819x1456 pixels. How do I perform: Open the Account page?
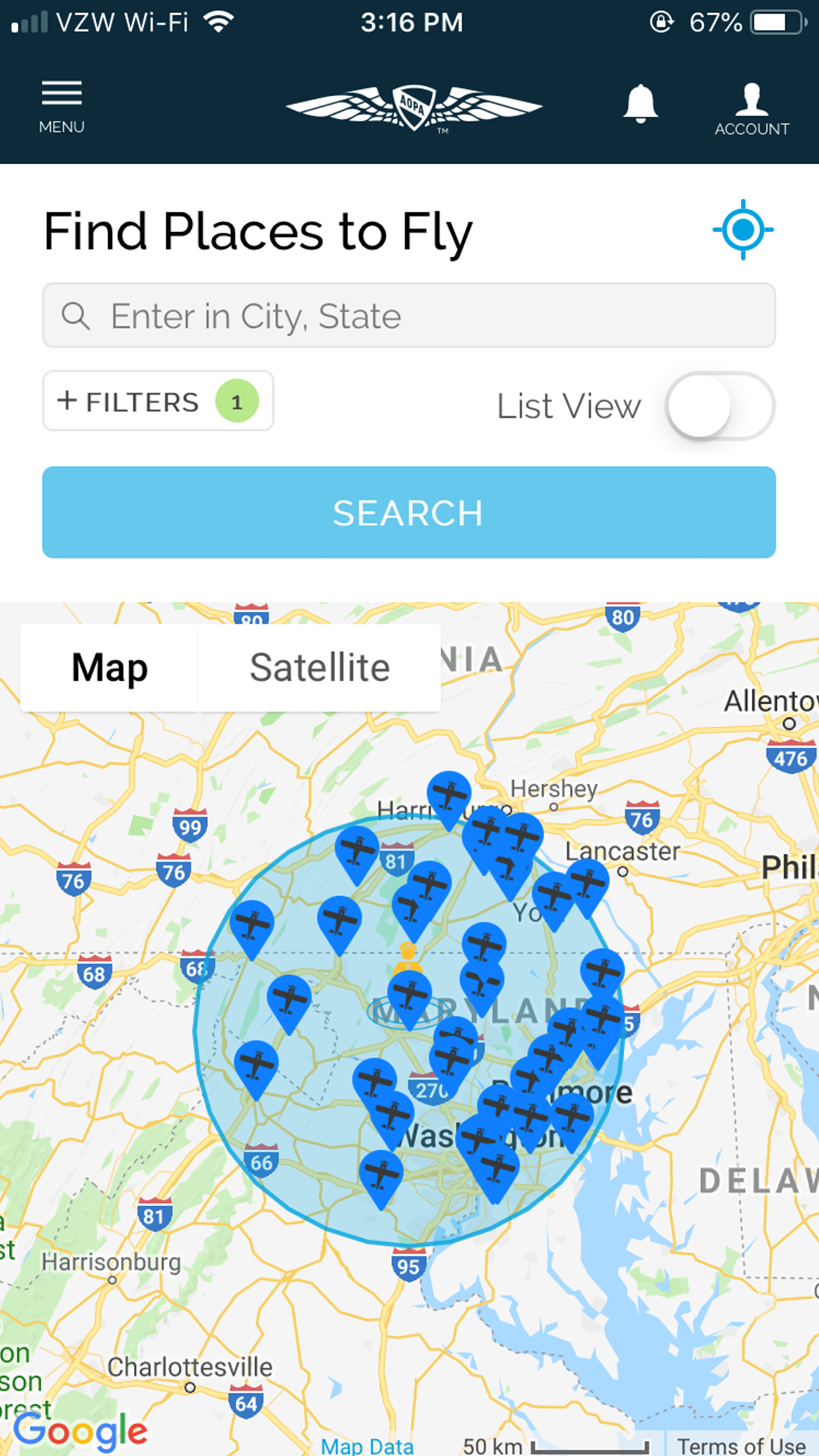click(x=751, y=109)
